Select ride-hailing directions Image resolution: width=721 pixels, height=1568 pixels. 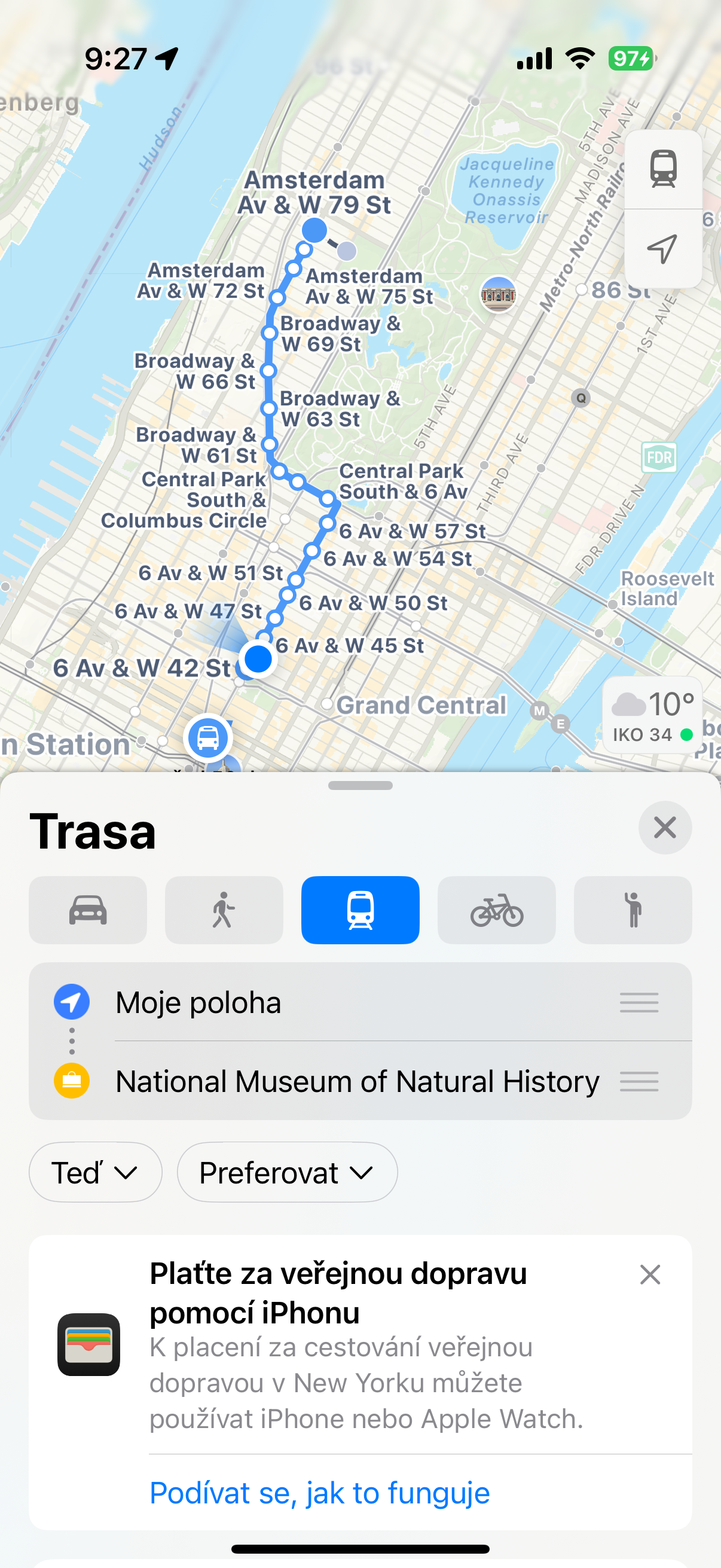[x=633, y=910]
